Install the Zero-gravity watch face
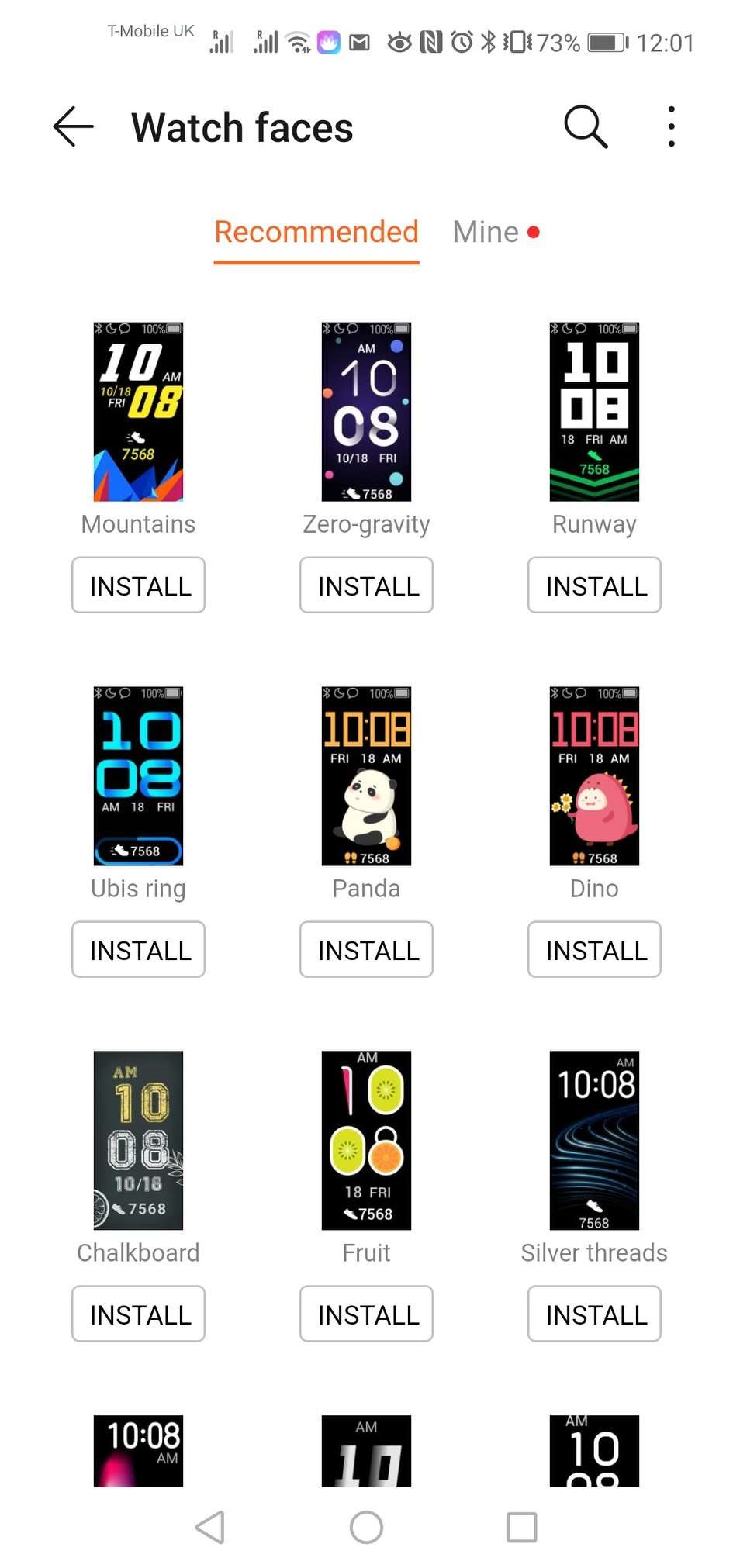The width and height of the screenshot is (733, 1568). pos(367,585)
